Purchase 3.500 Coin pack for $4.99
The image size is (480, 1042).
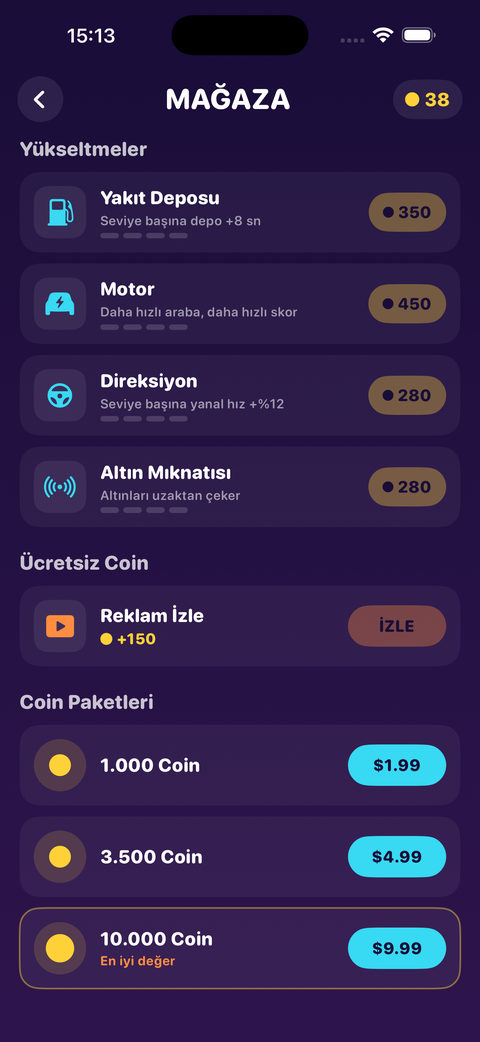point(397,857)
